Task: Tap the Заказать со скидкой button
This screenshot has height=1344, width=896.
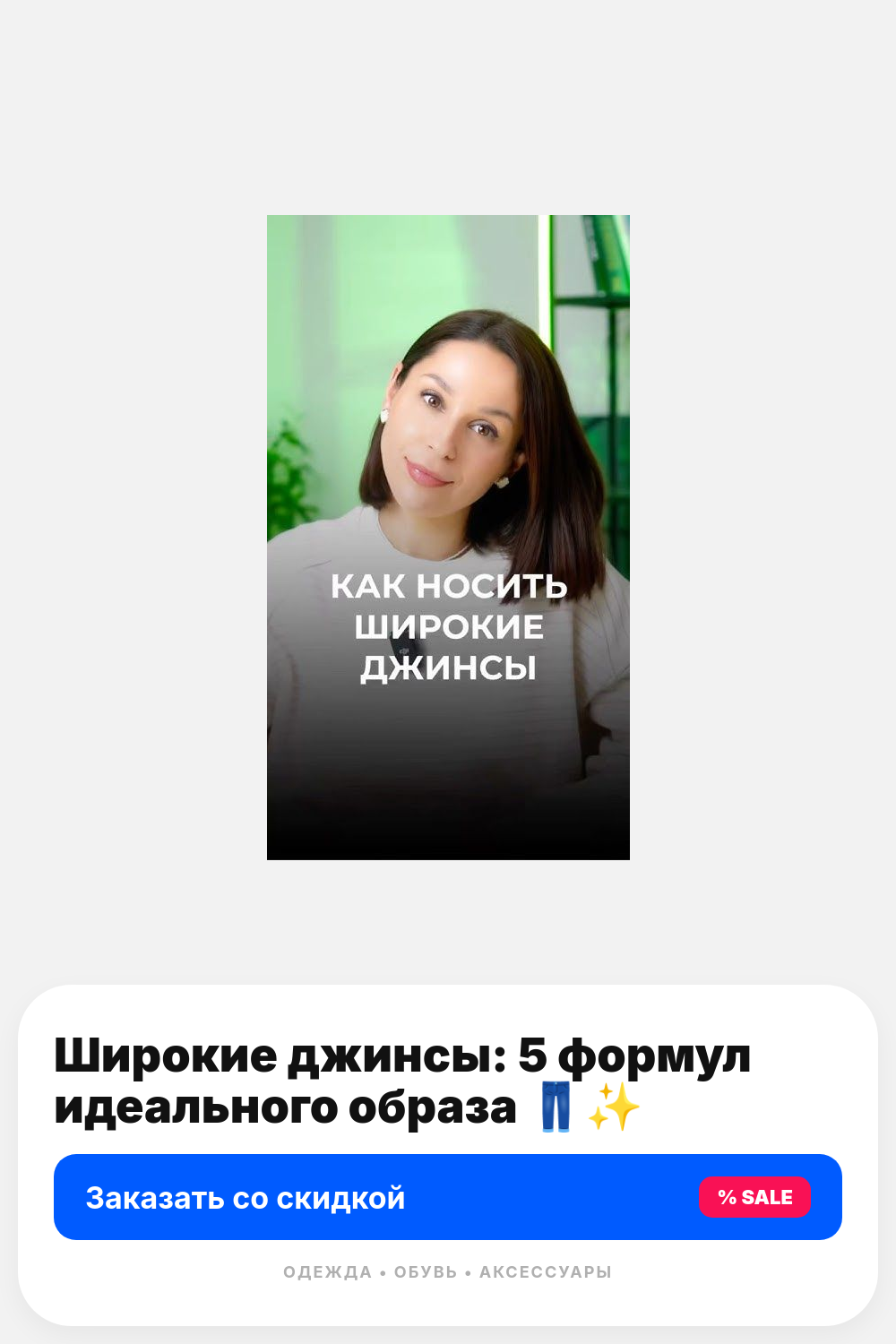Action: 448,1197
